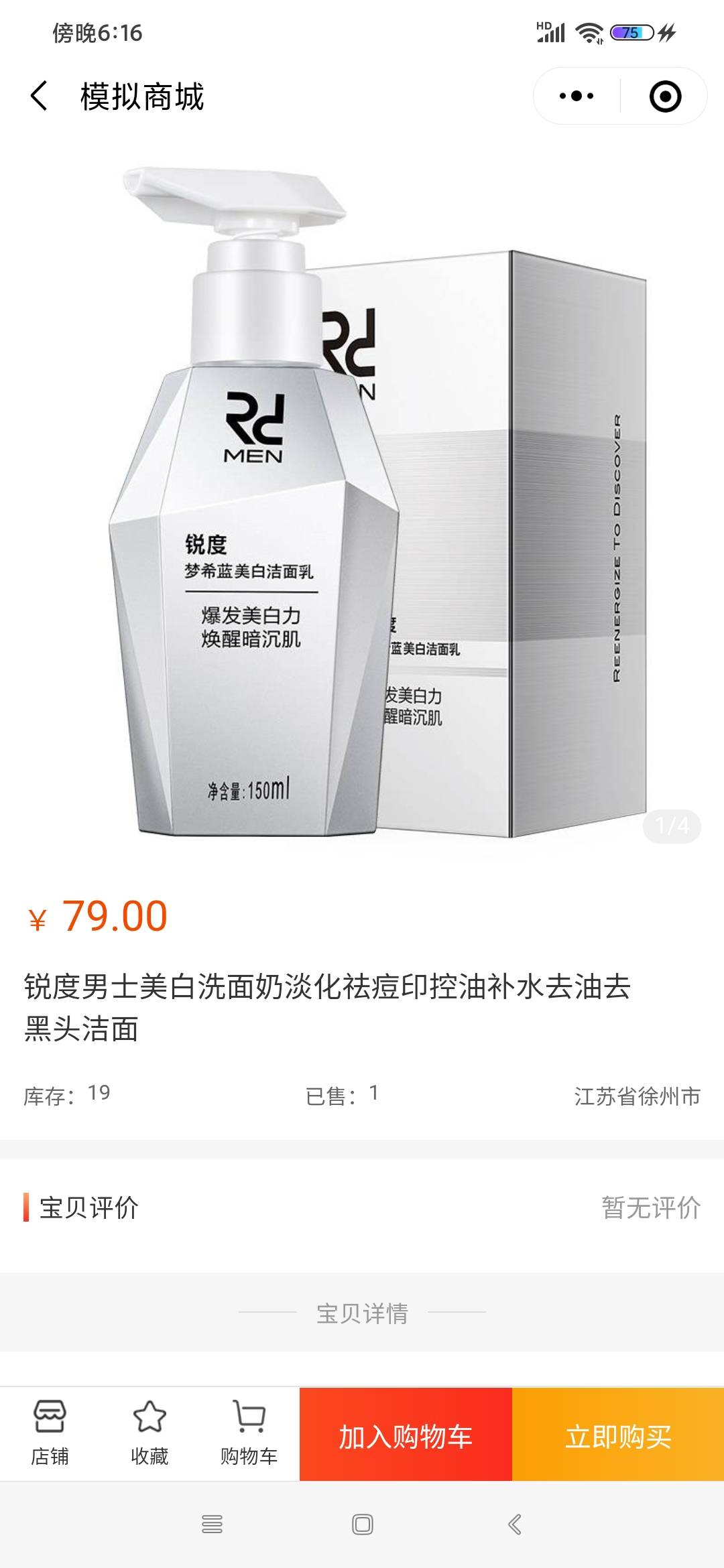Open the 购物车 shopping cart
This screenshot has height=1568, width=724.
tap(249, 1433)
